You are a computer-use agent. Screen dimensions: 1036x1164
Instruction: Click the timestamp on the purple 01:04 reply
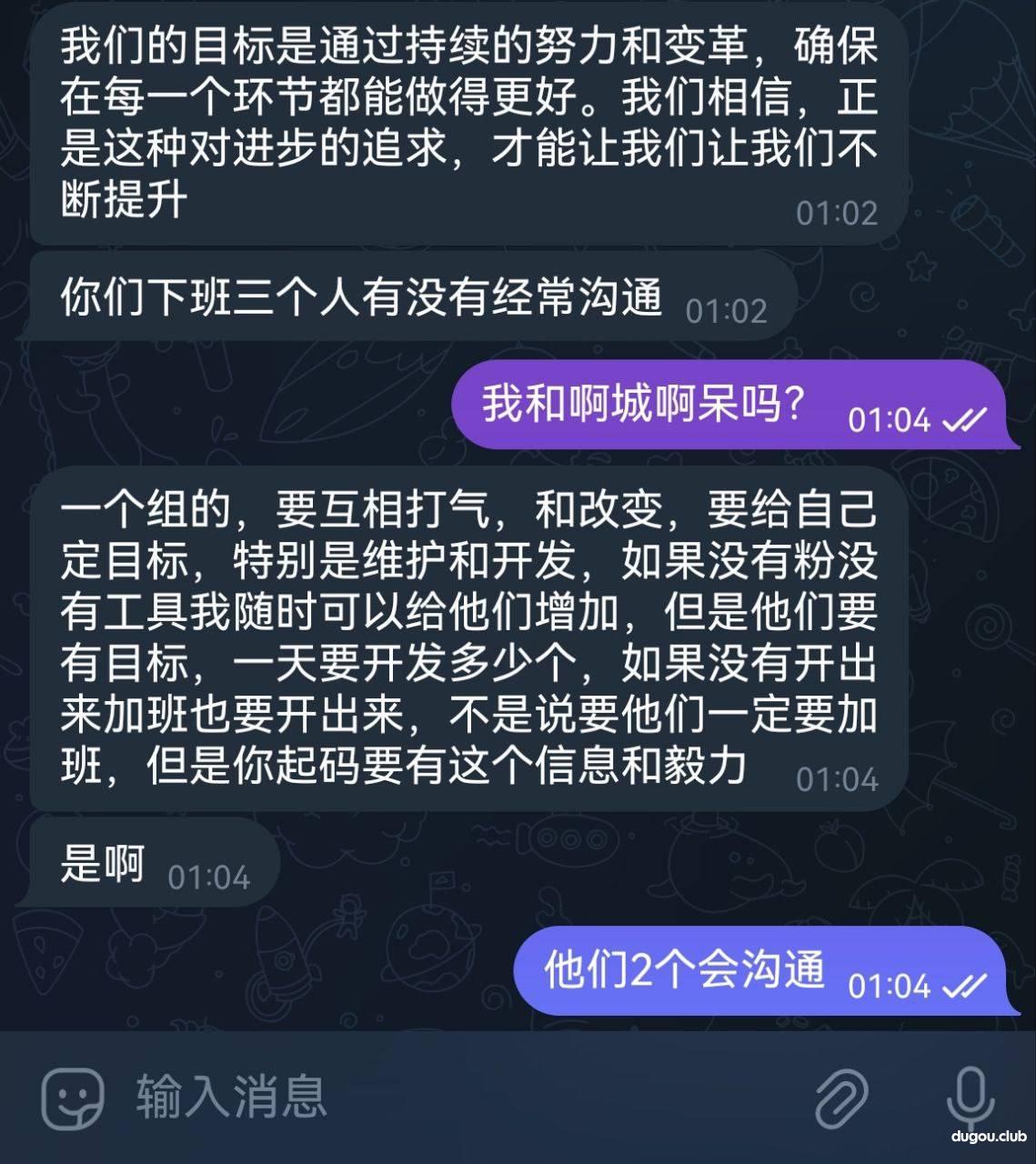[x=889, y=421]
